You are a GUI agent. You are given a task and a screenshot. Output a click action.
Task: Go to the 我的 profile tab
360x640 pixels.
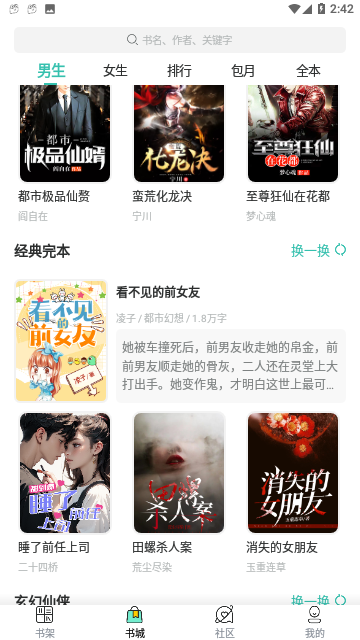click(315, 622)
